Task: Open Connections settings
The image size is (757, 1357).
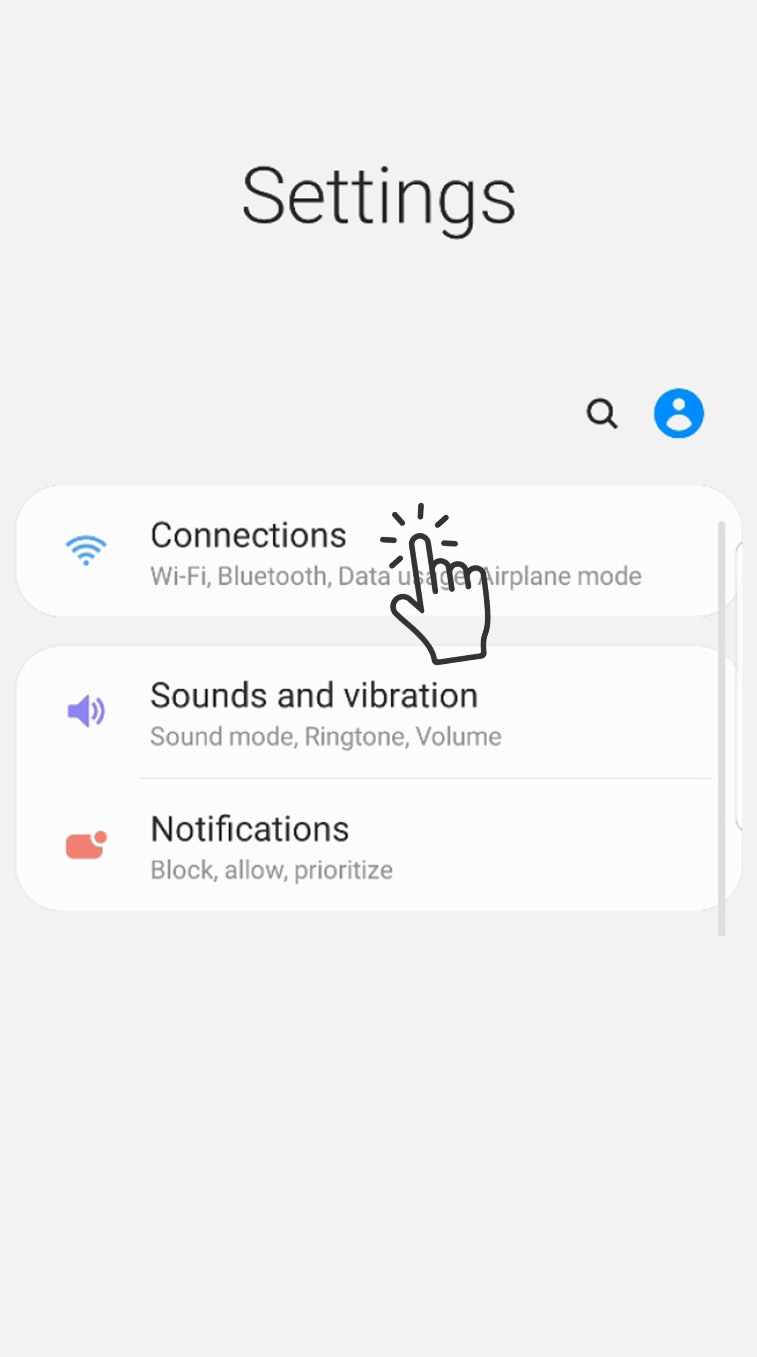Action: (x=377, y=551)
